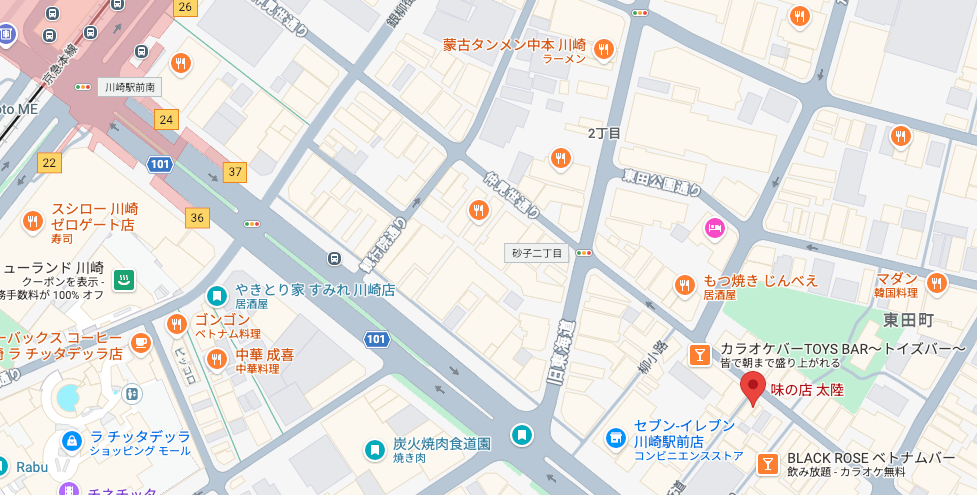Open BLACK ROSE ベトナムバー marker
Viewport: 977px width, 495px height.
[x=767, y=463]
